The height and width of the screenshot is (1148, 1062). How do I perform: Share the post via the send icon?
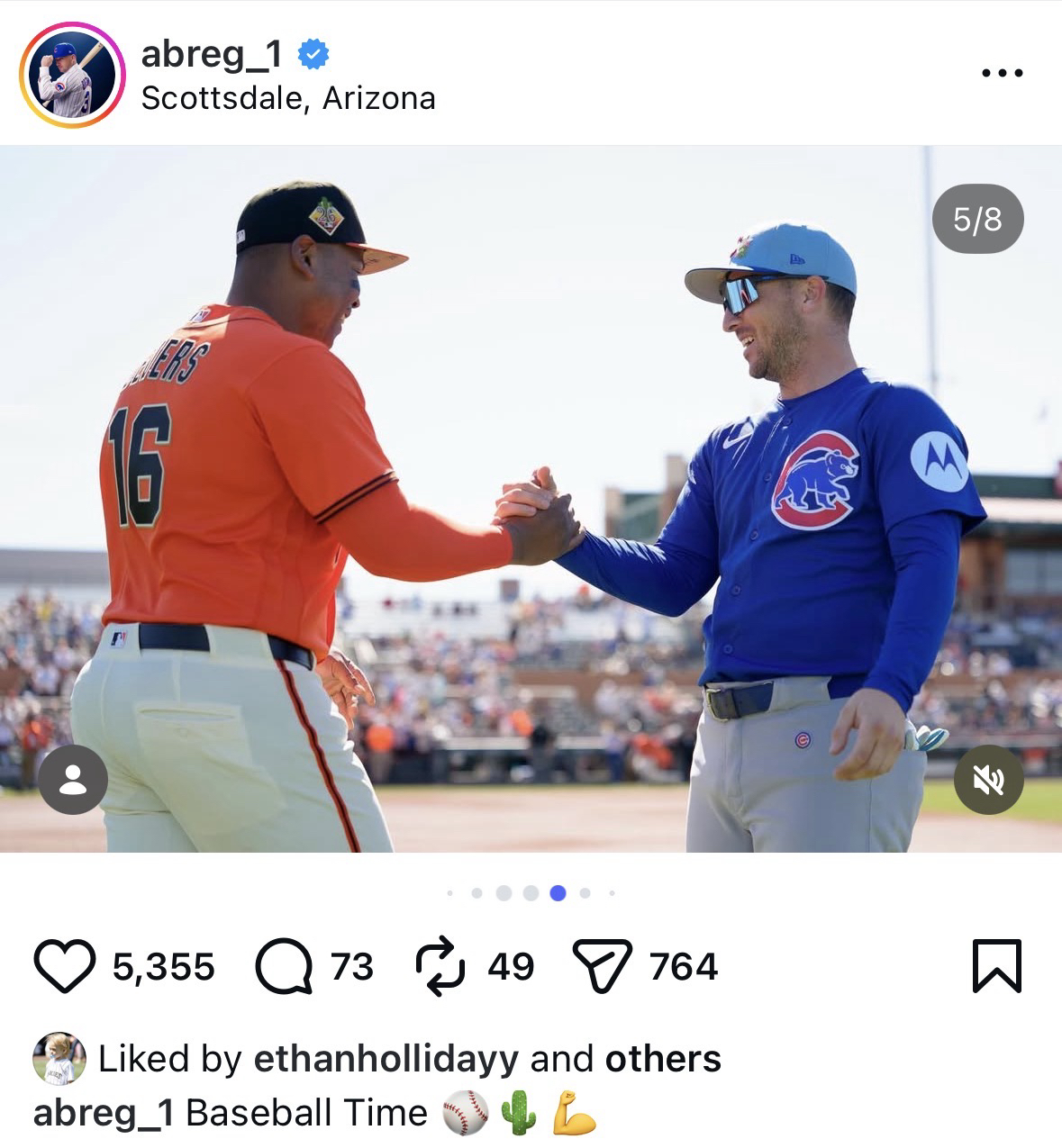(x=602, y=967)
